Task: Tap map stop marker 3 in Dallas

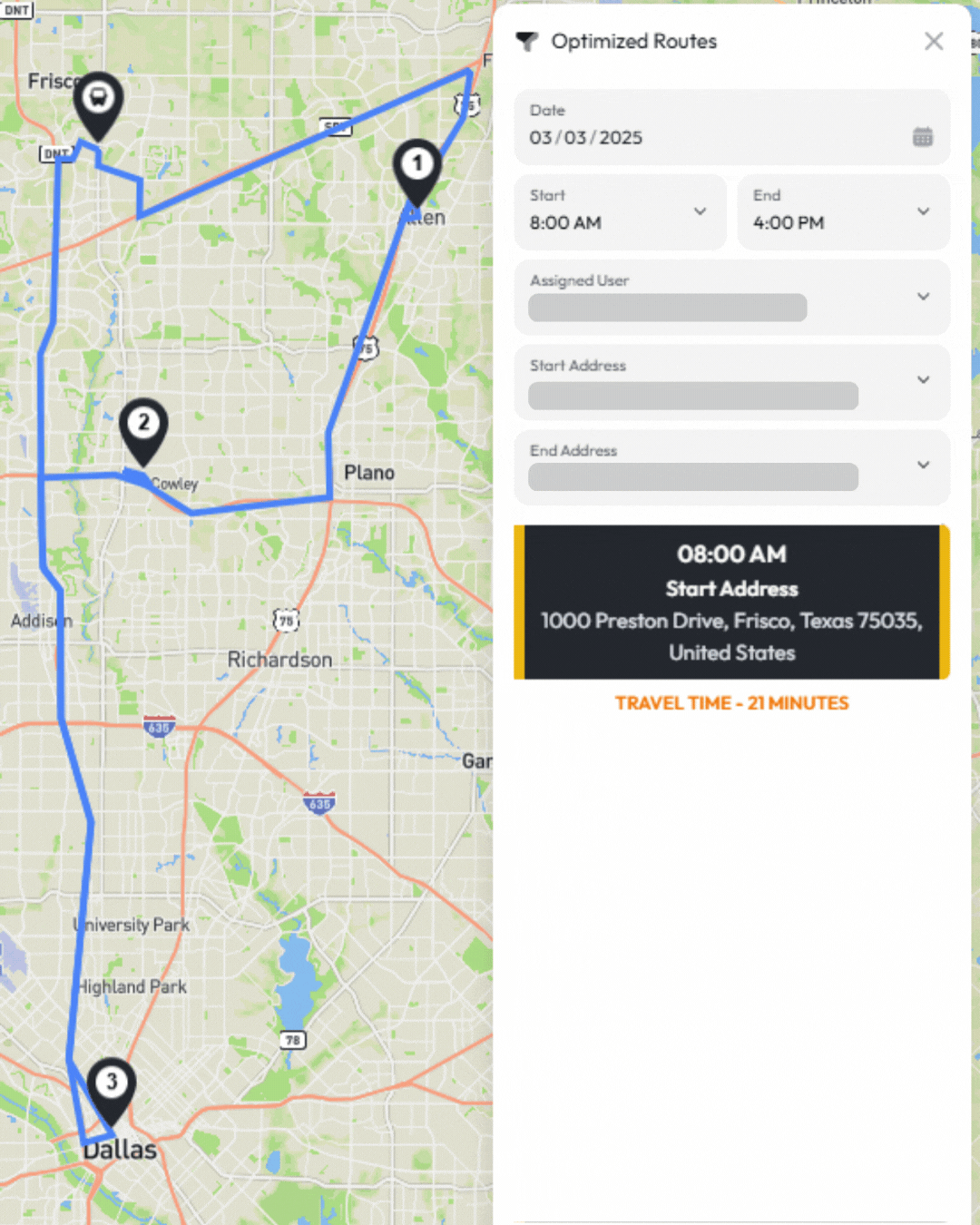Action: pos(112,1084)
